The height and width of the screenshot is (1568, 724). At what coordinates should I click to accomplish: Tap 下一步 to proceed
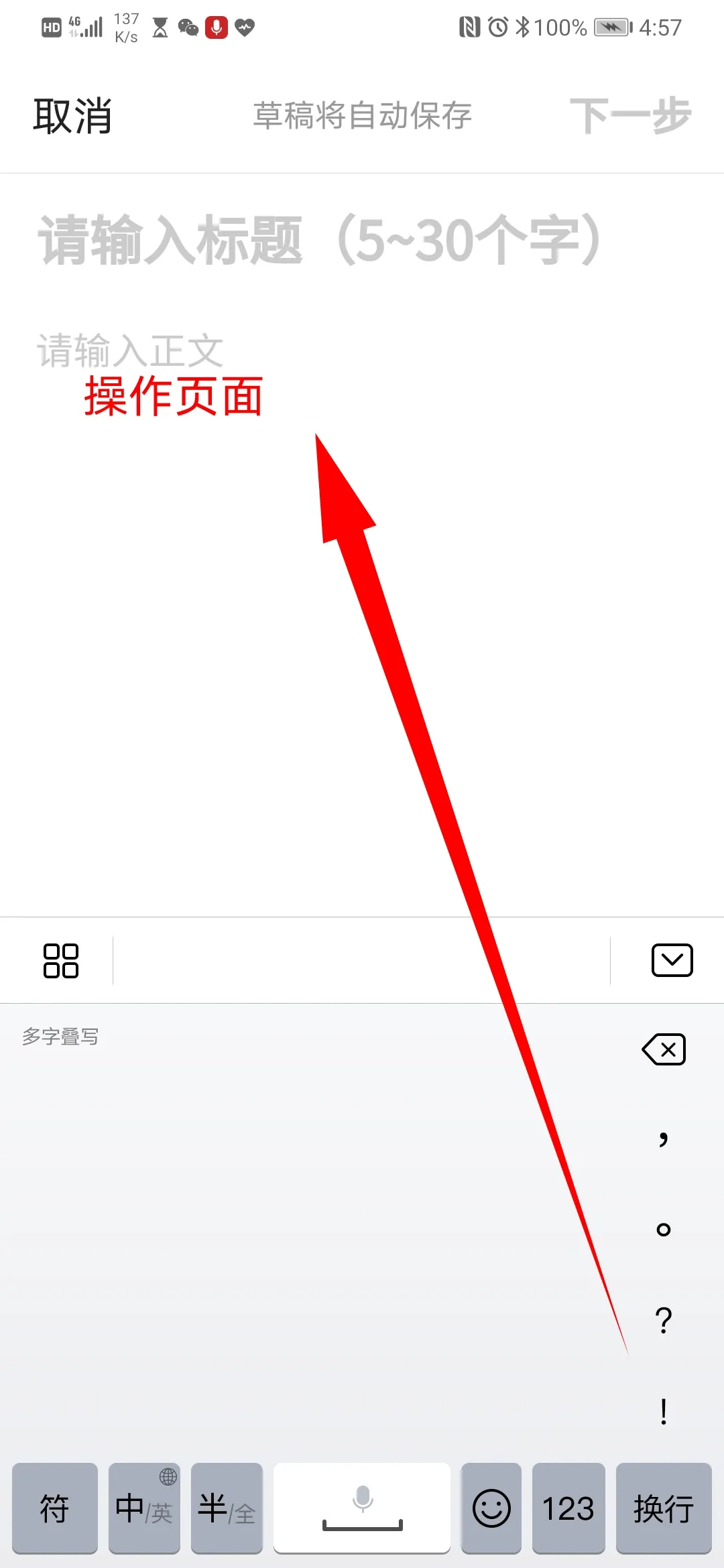tap(629, 116)
